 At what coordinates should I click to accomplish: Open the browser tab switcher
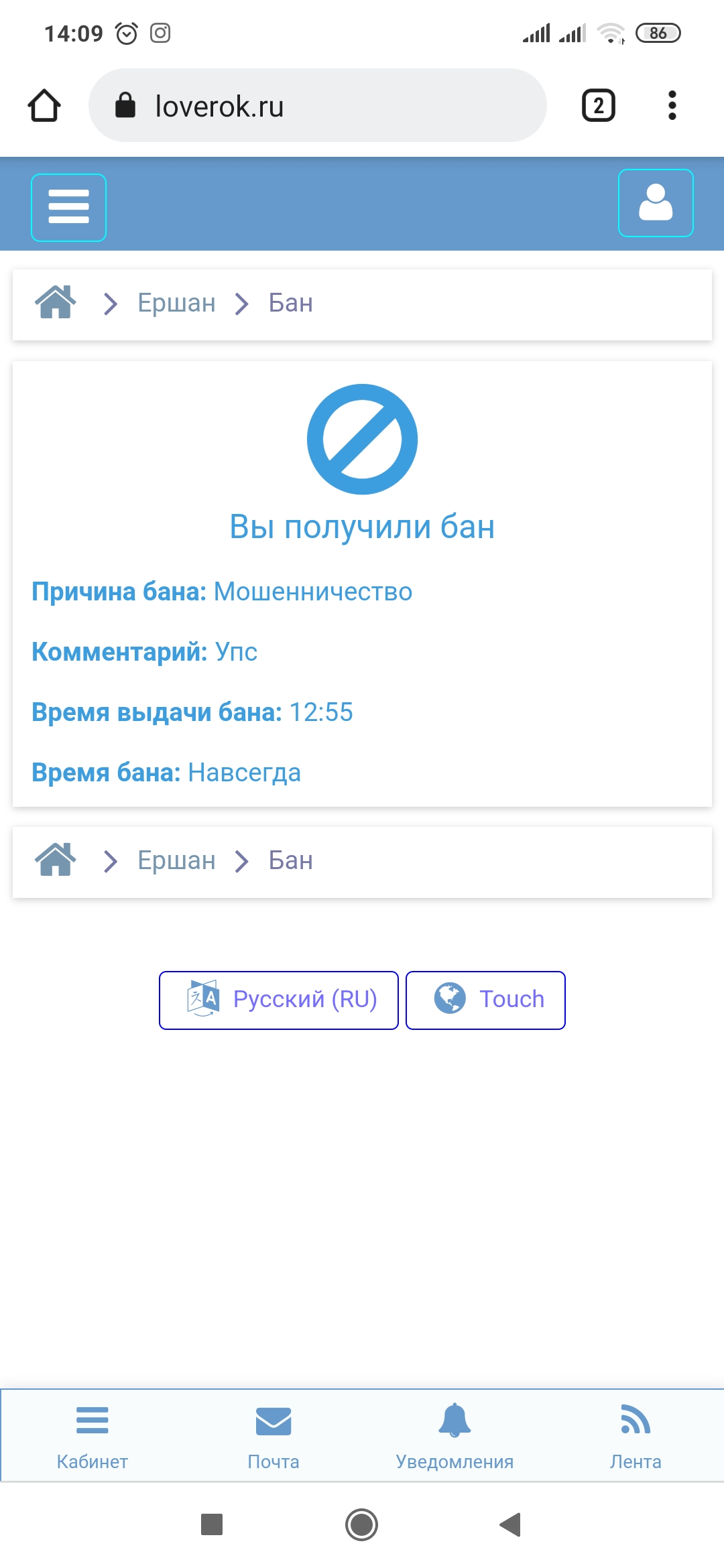point(598,106)
